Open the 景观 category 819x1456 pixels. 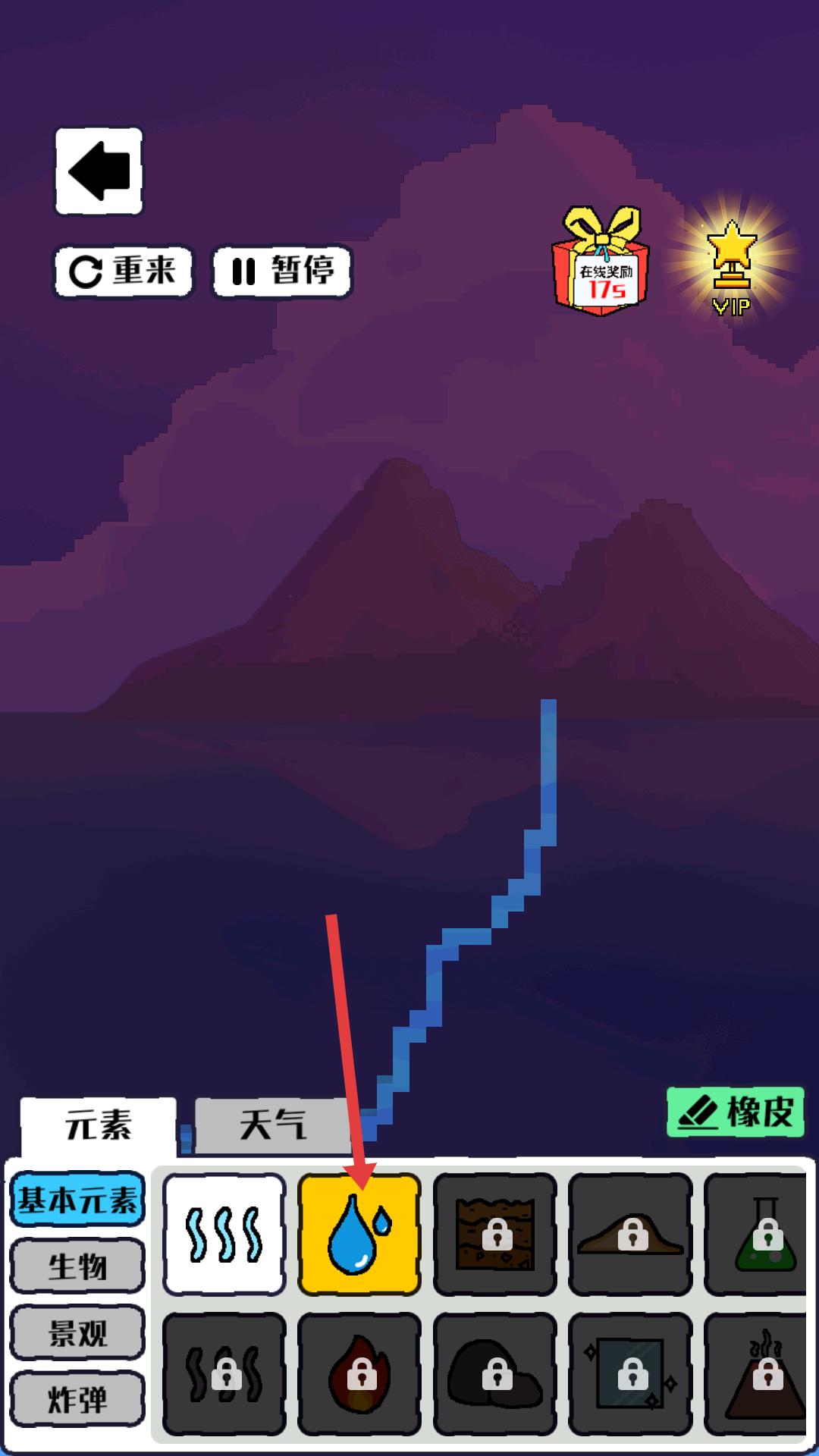tap(77, 1332)
